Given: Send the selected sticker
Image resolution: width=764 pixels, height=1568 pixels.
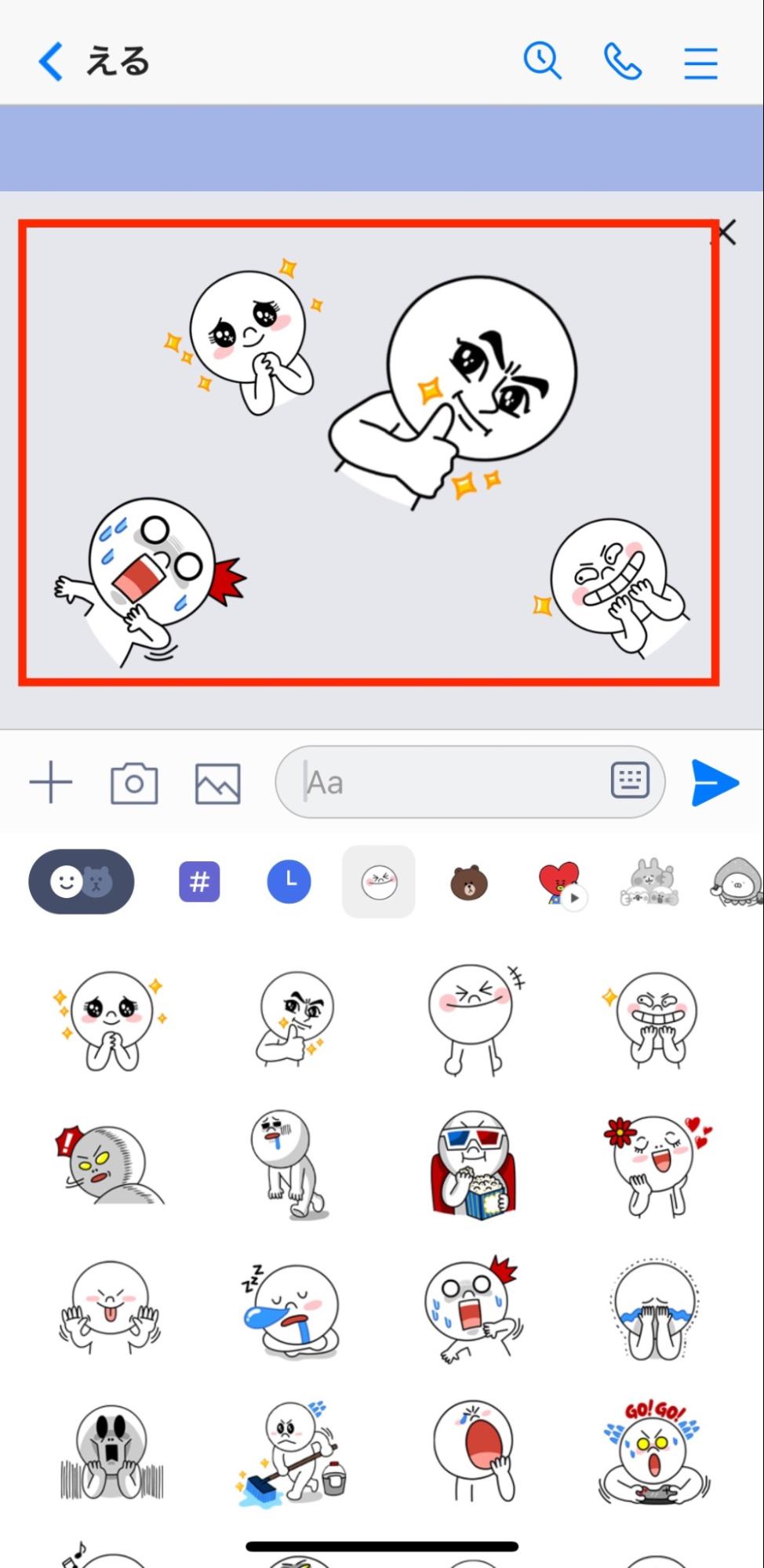Looking at the screenshot, I should (715, 782).
